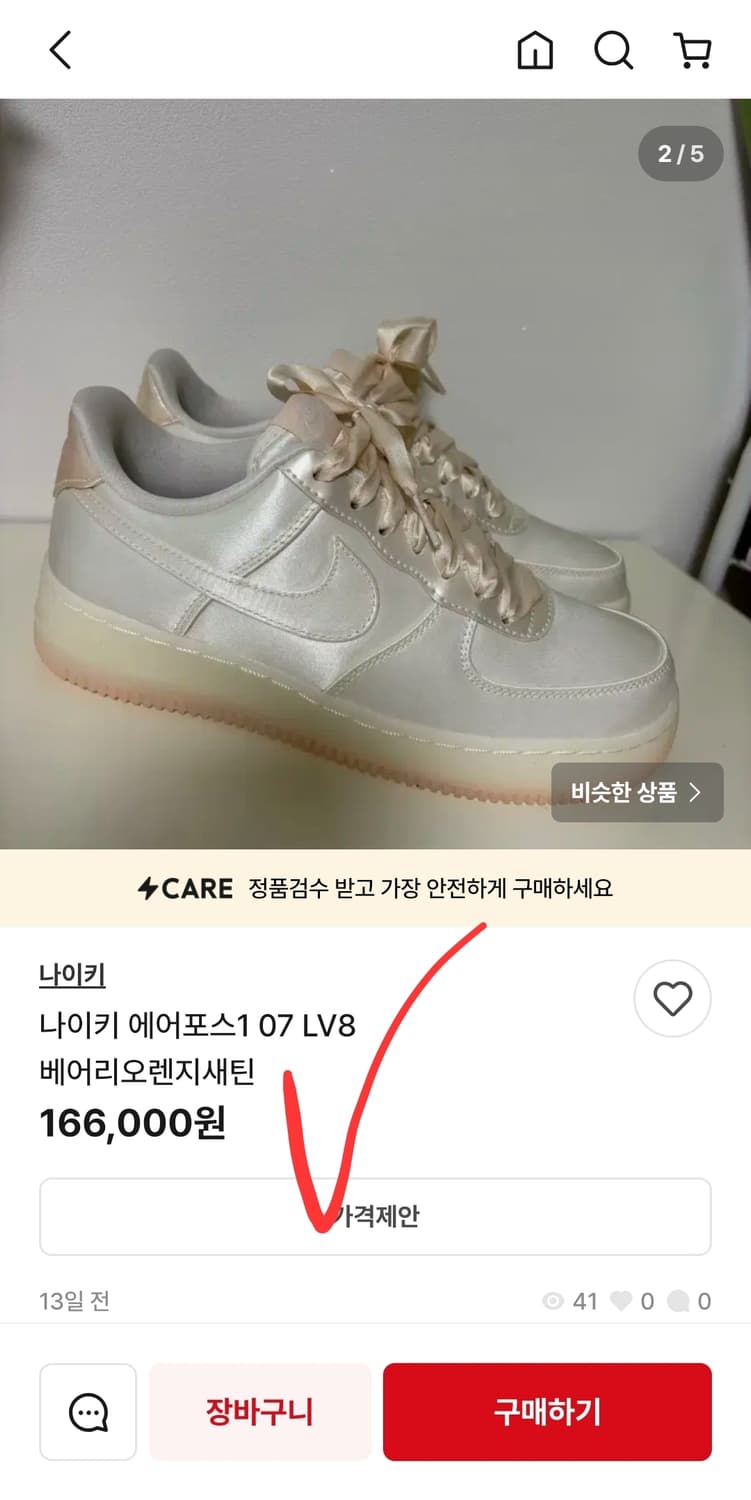
Task: Tap the back arrow to return
Action: pyautogui.click(x=60, y=49)
